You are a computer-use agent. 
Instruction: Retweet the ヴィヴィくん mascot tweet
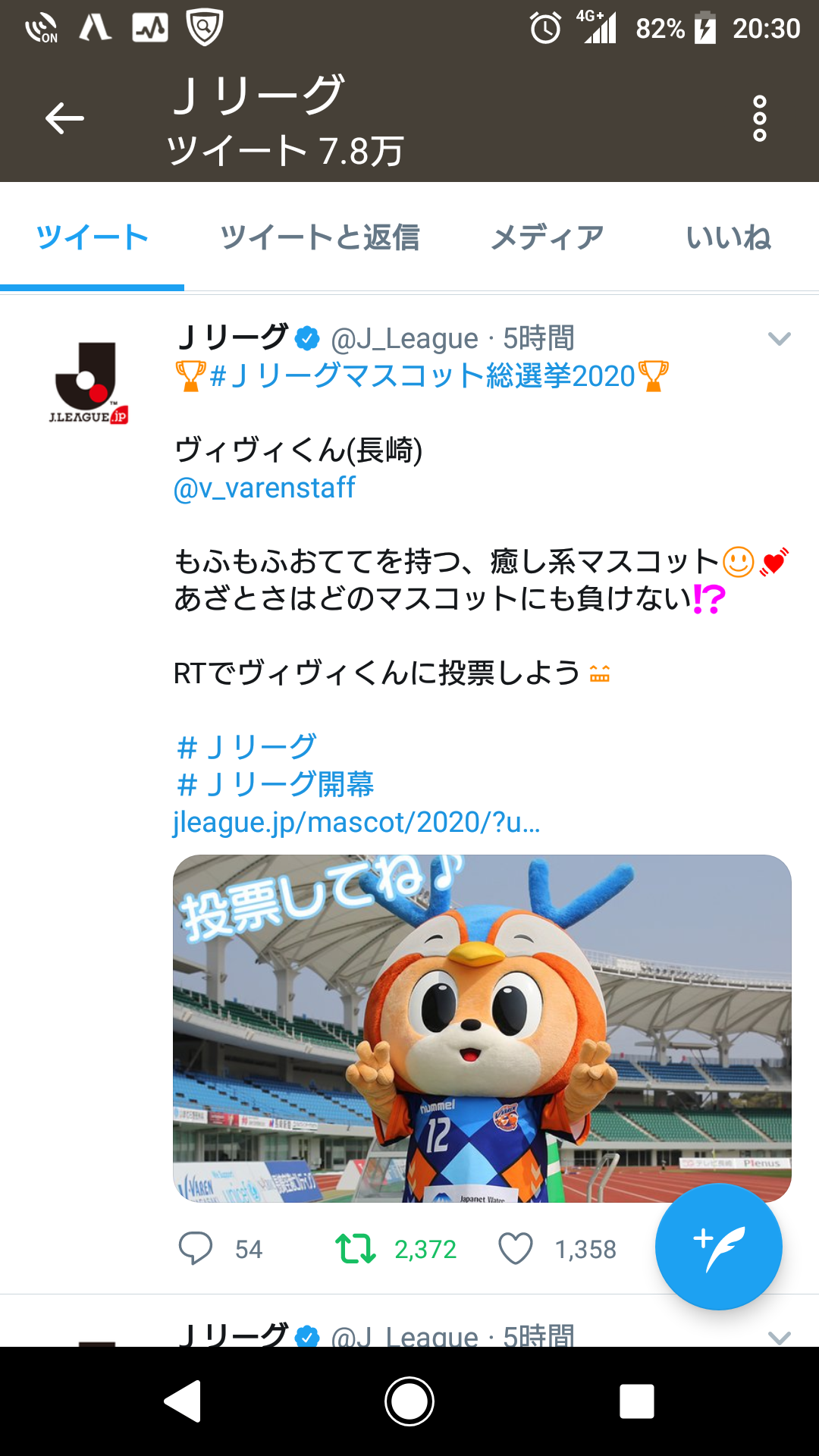[x=356, y=1248]
